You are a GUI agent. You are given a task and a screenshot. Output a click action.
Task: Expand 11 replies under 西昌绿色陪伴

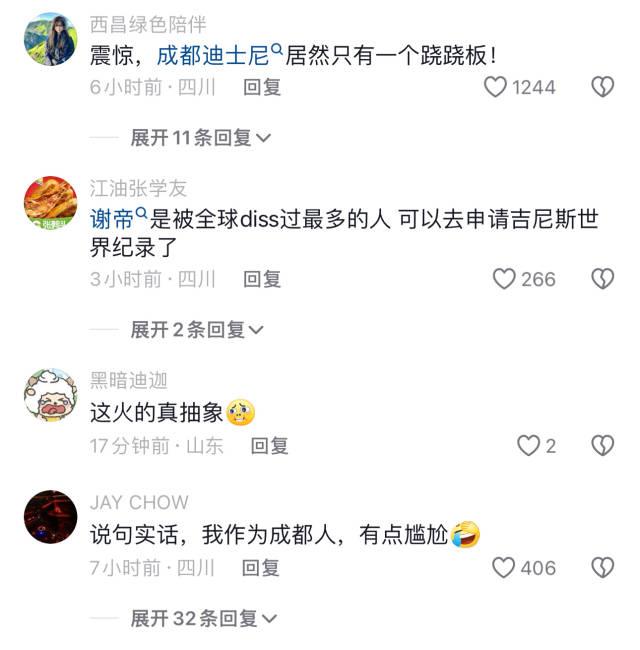(x=200, y=138)
